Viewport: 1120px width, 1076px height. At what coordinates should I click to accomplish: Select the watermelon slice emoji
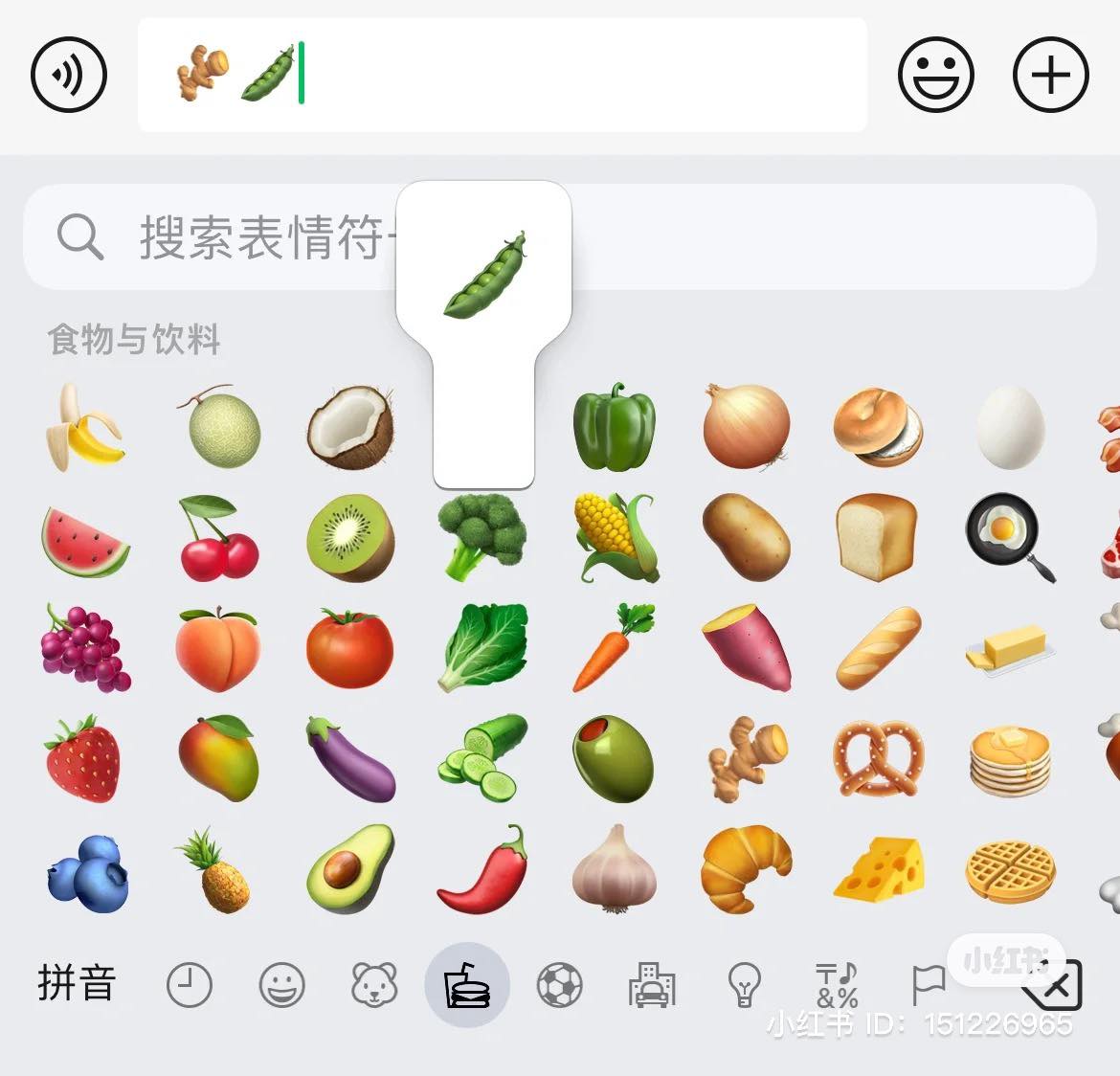click(x=84, y=540)
